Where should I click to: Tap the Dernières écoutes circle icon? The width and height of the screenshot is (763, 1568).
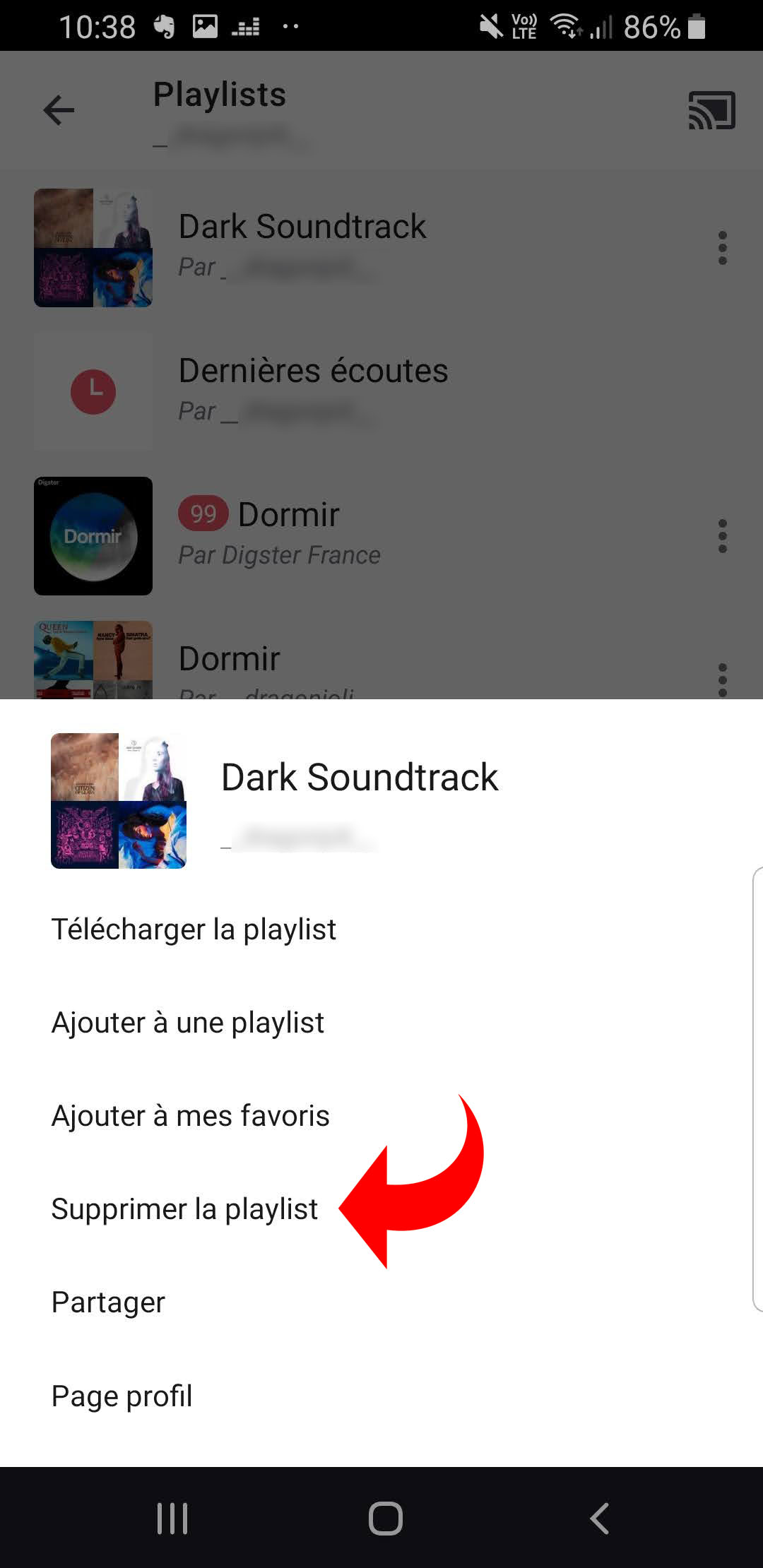coord(93,391)
